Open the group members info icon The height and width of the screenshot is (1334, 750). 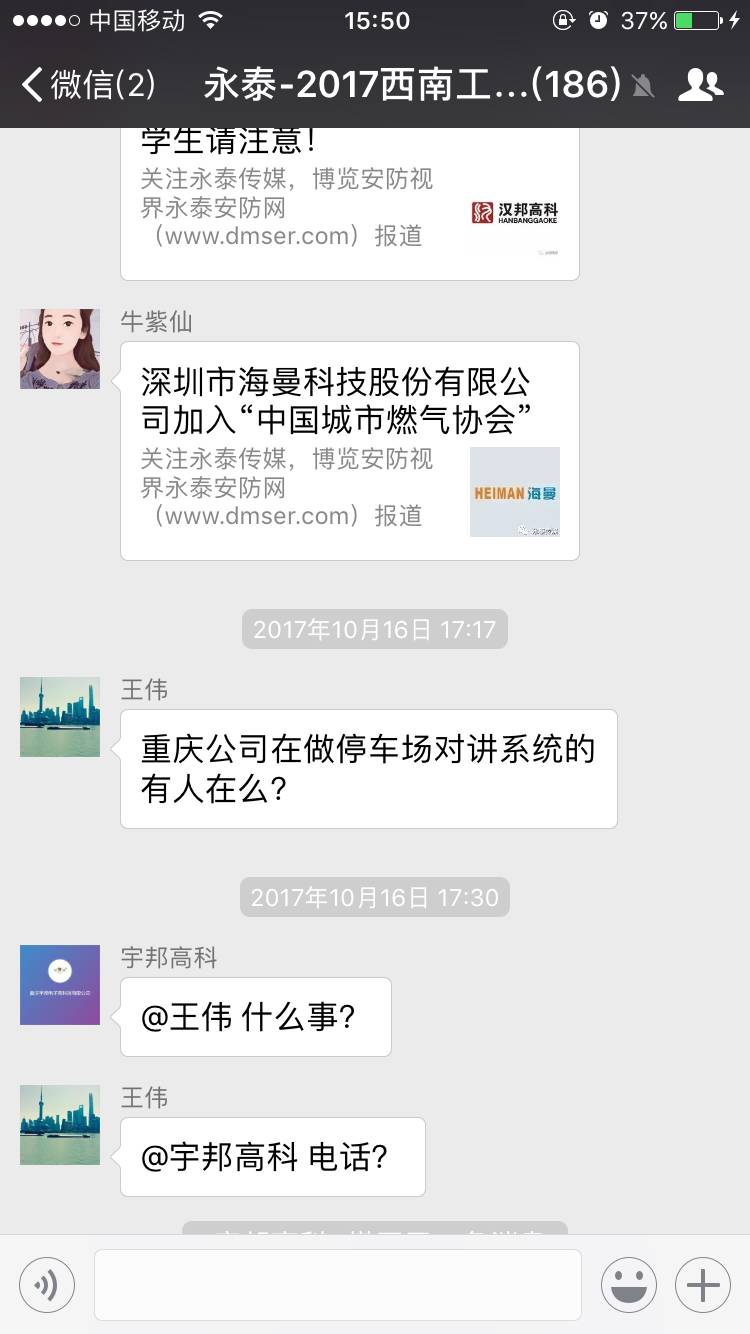700,85
